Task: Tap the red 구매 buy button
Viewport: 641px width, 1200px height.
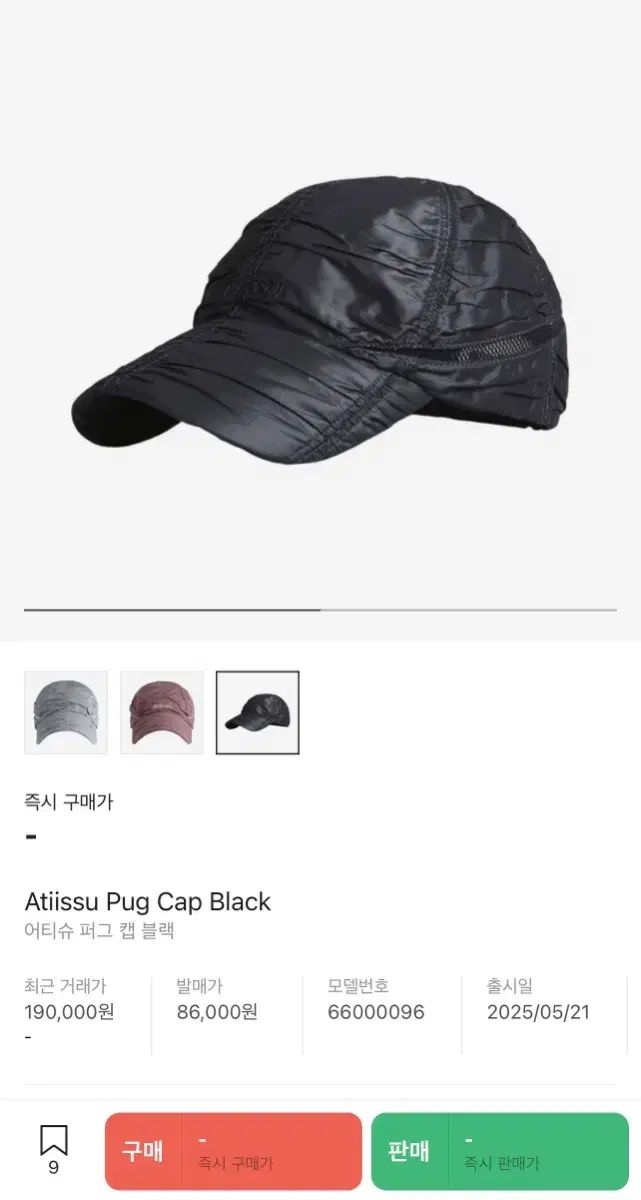Action: coord(233,1151)
